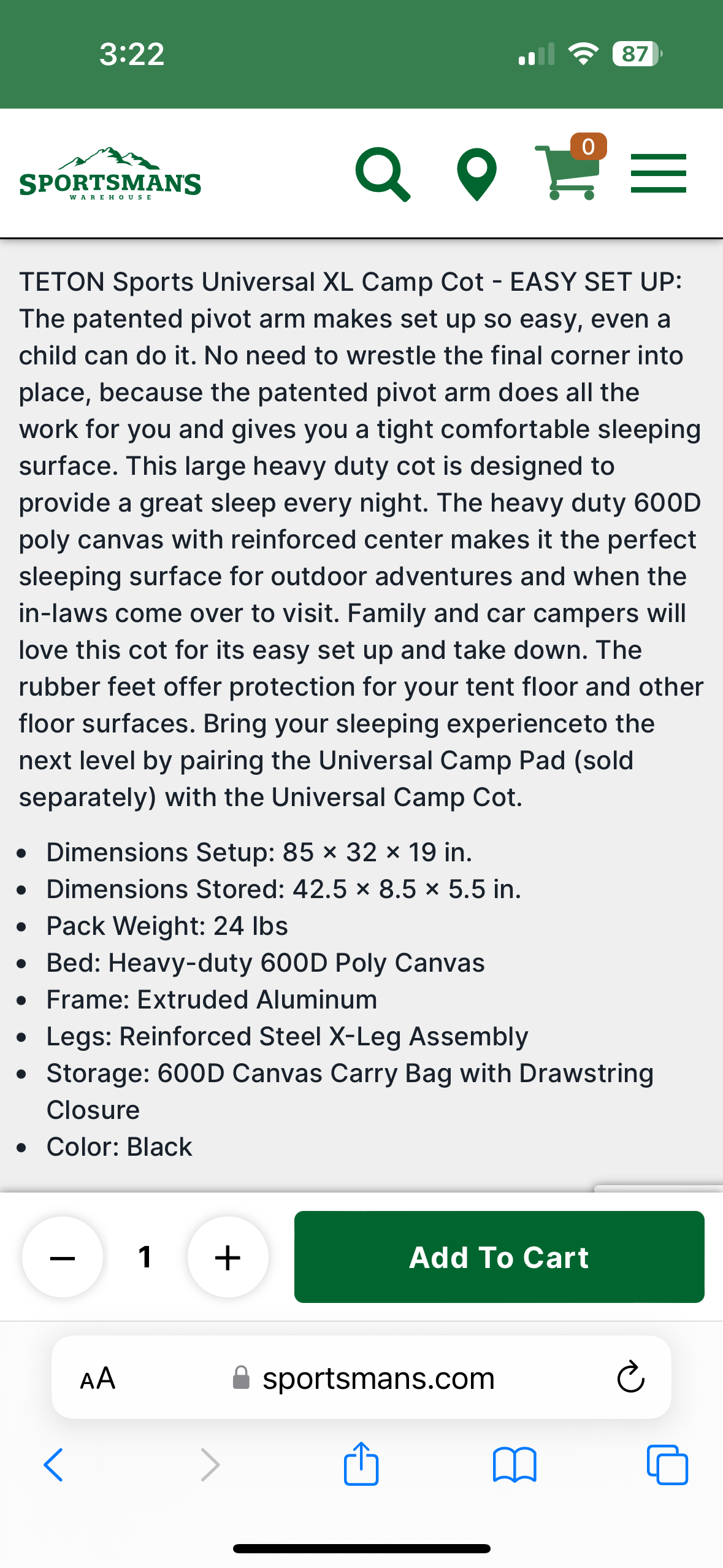The height and width of the screenshot is (1568, 723).
Task: Show open Safari tabs
Action: (x=667, y=1465)
